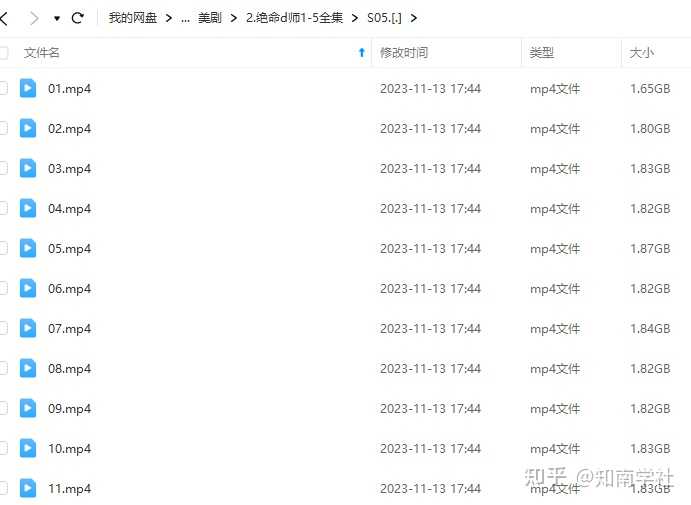The height and width of the screenshot is (505, 691).
Task: Open the file 08.mp4
Action: click(x=69, y=369)
